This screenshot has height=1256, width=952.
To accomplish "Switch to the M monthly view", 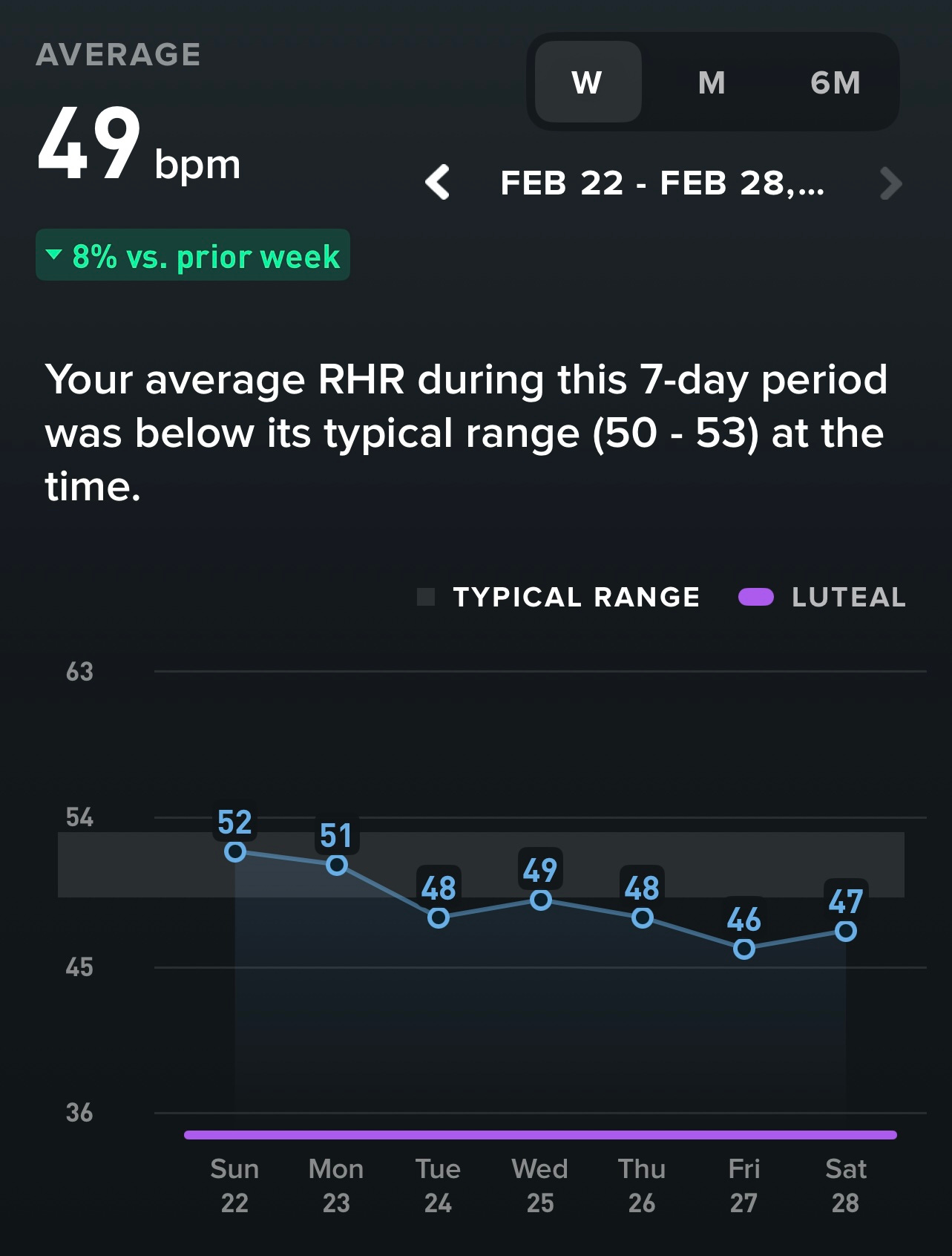I will 712,82.
